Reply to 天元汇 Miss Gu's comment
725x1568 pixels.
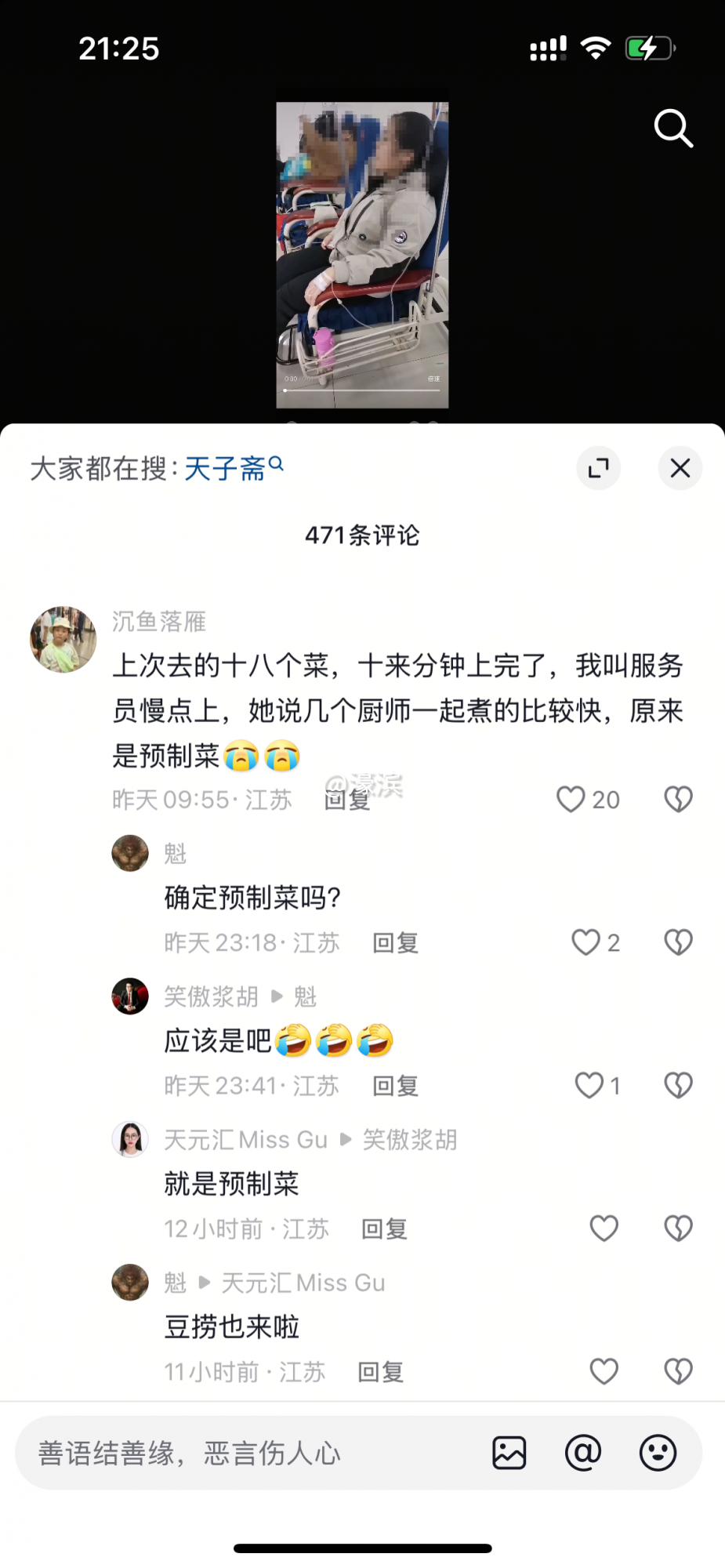click(384, 1229)
